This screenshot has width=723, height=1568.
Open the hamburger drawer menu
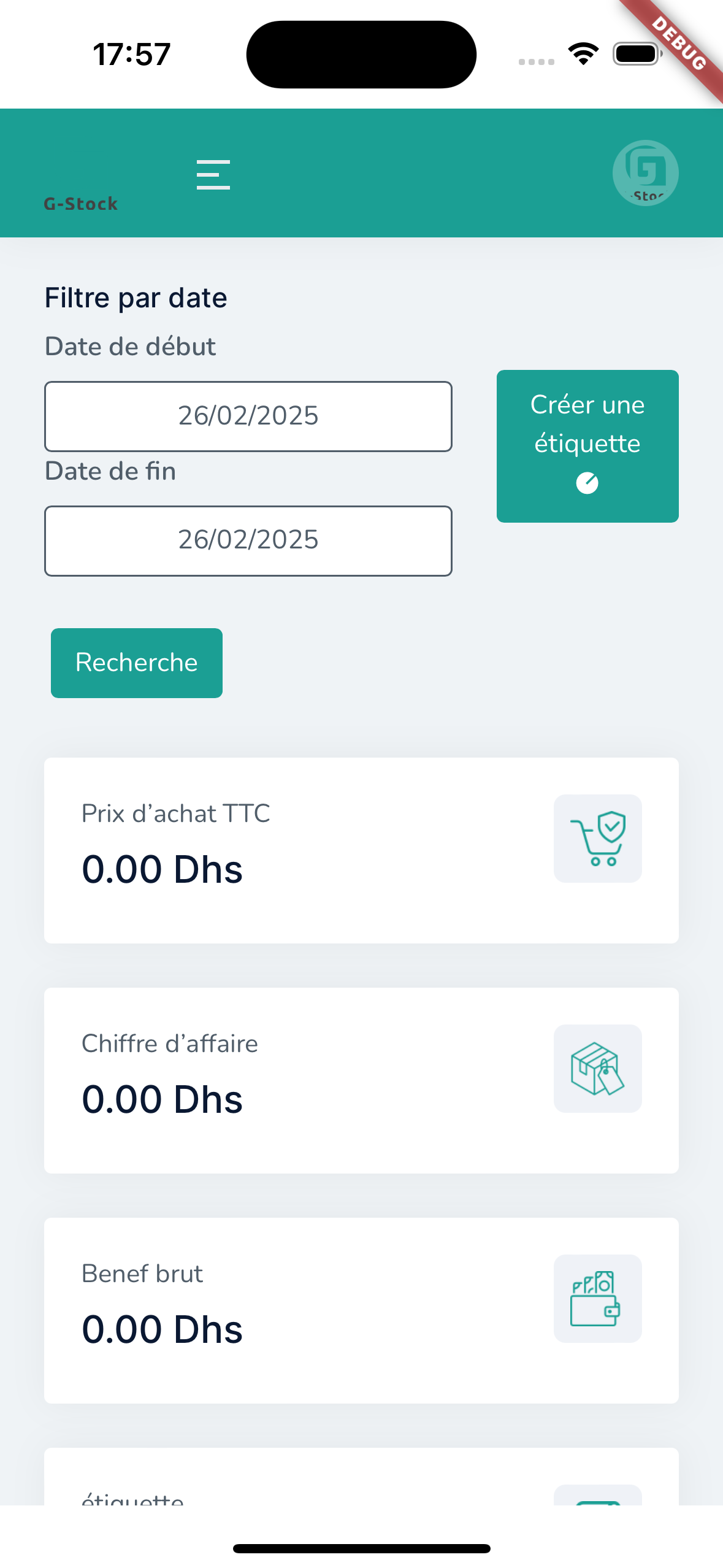coord(213,175)
